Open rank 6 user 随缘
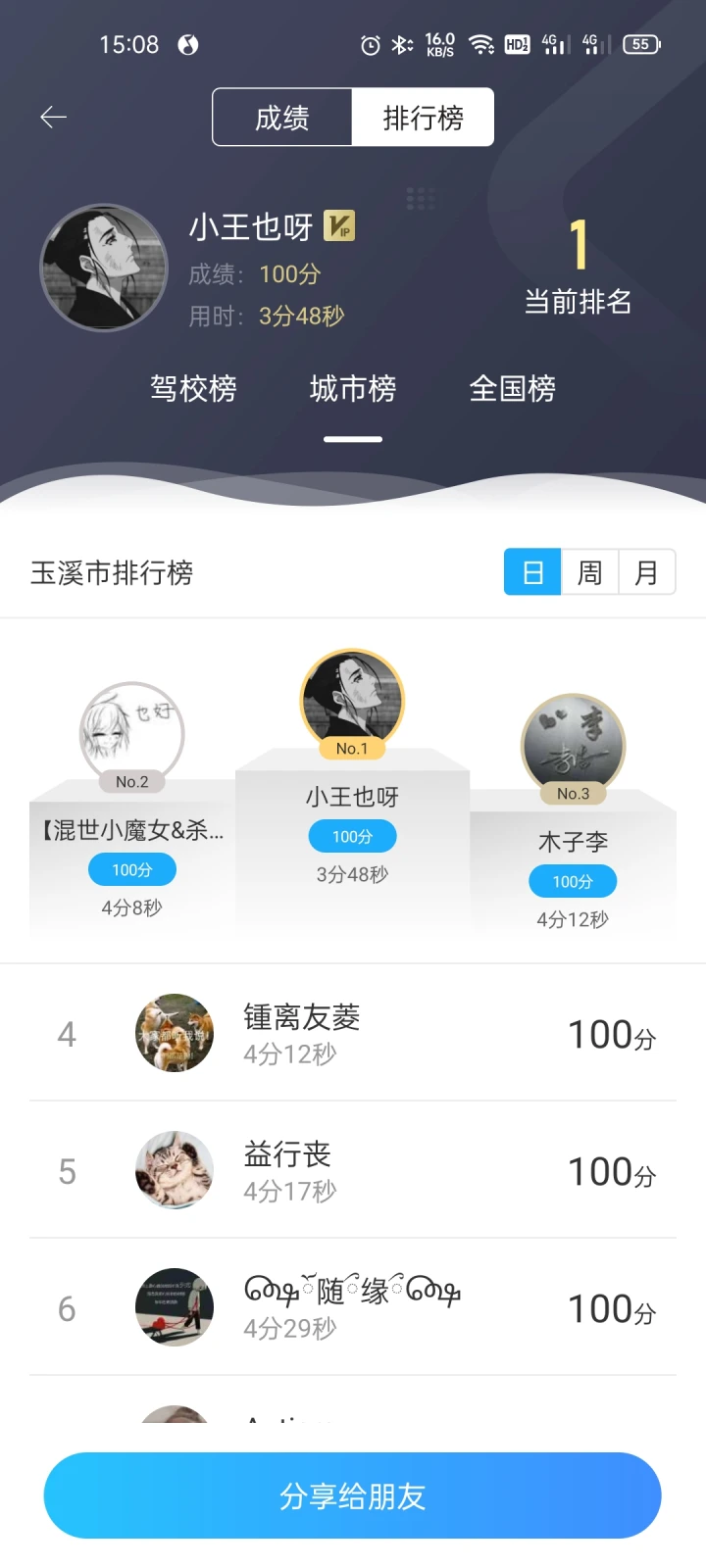 click(x=351, y=1307)
